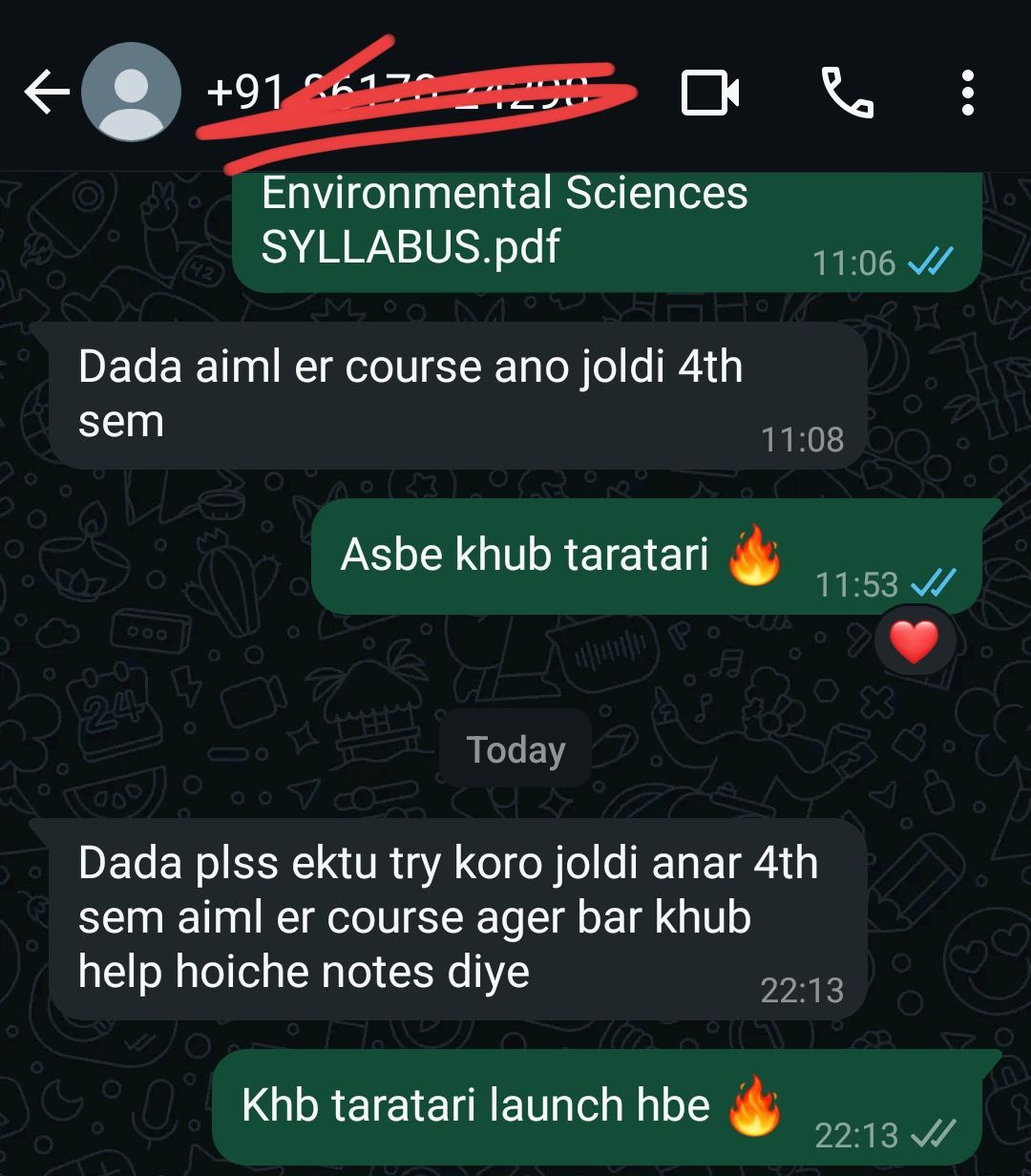Go back to the chats list
This screenshot has height=1176, width=1031.
click(46, 94)
